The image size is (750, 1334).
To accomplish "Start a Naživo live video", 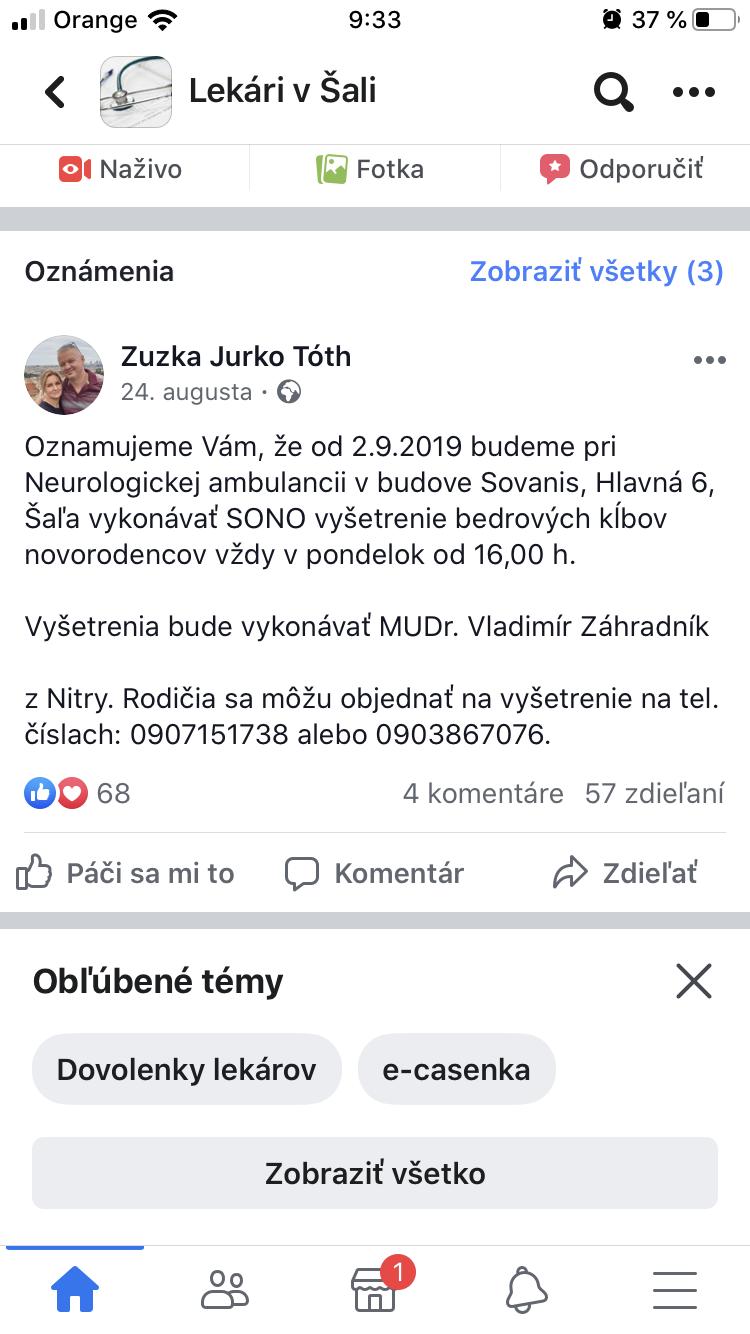I will pos(121,169).
